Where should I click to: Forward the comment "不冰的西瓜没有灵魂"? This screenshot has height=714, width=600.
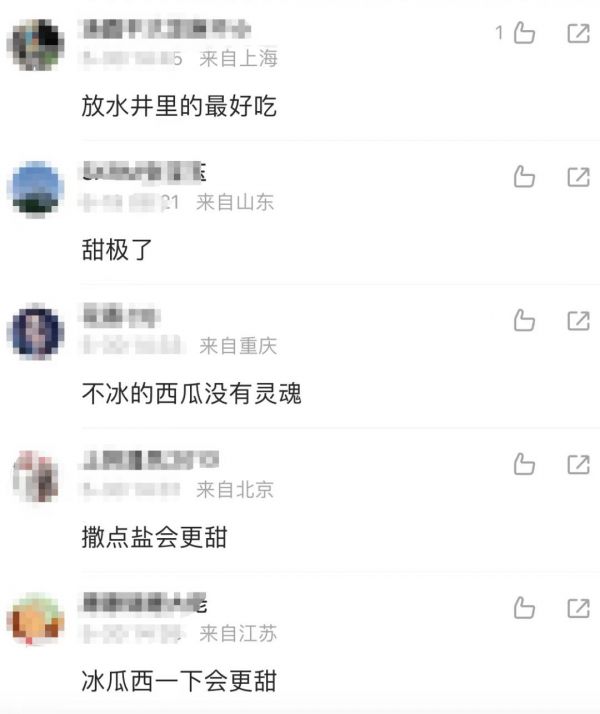[x=578, y=321]
